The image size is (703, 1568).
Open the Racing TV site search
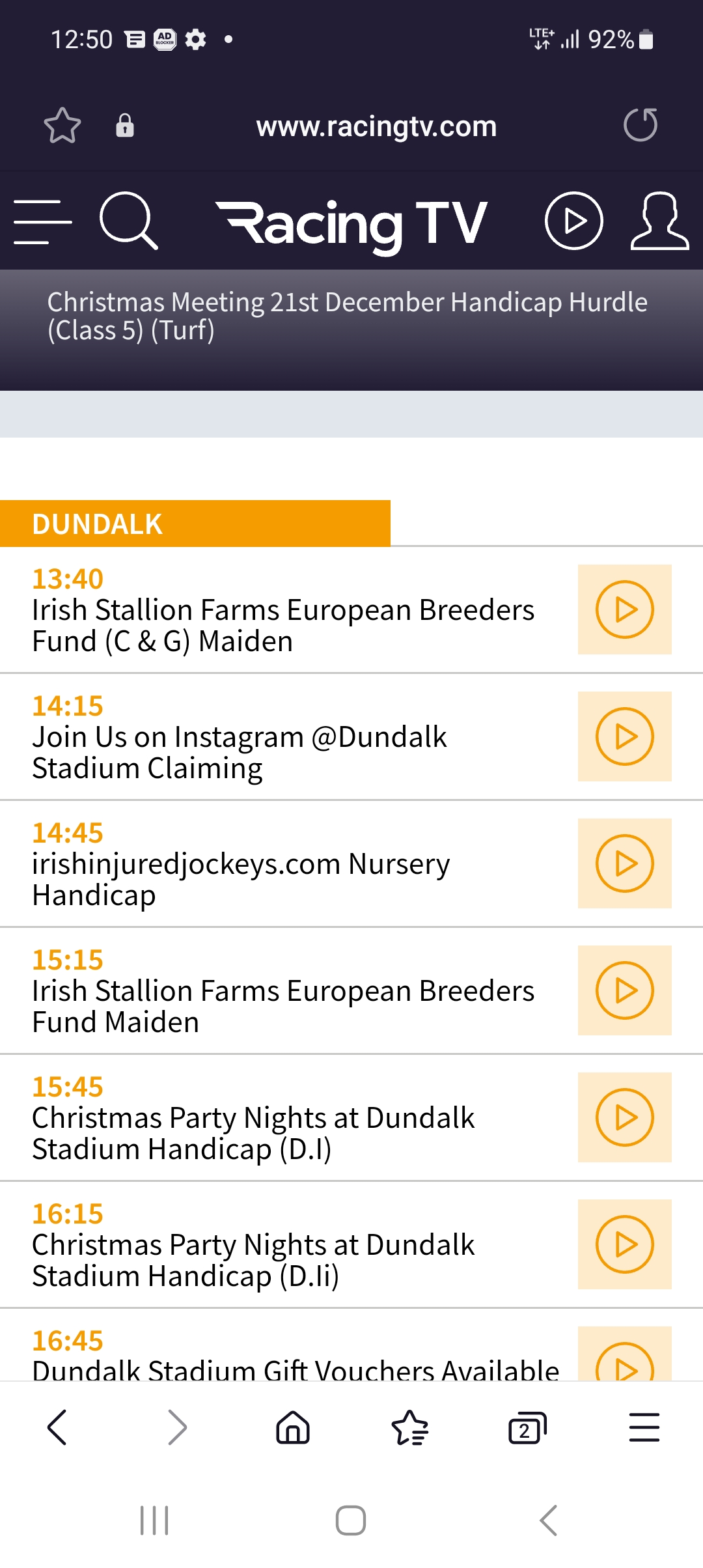[128, 221]
